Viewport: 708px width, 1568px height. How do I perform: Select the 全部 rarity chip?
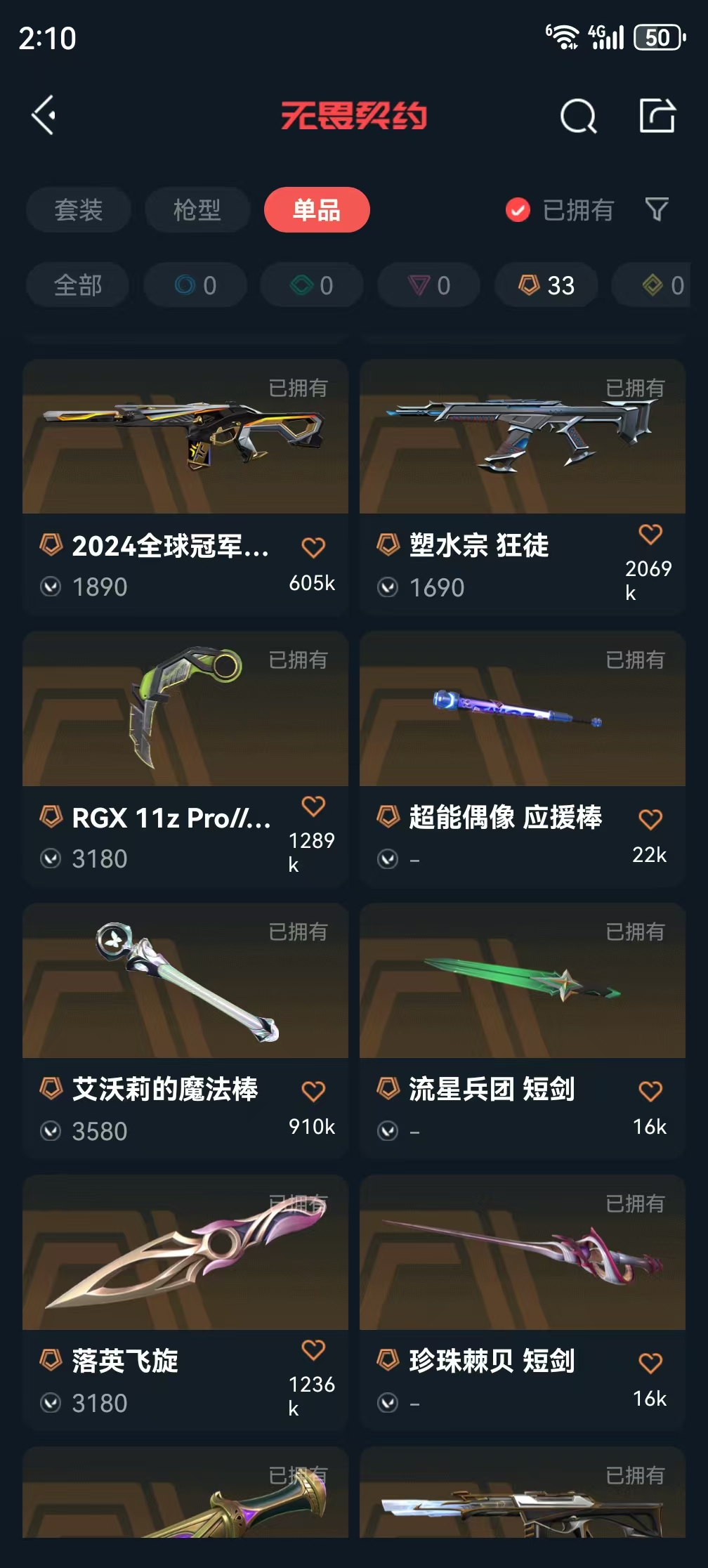(x=78, y=285)
